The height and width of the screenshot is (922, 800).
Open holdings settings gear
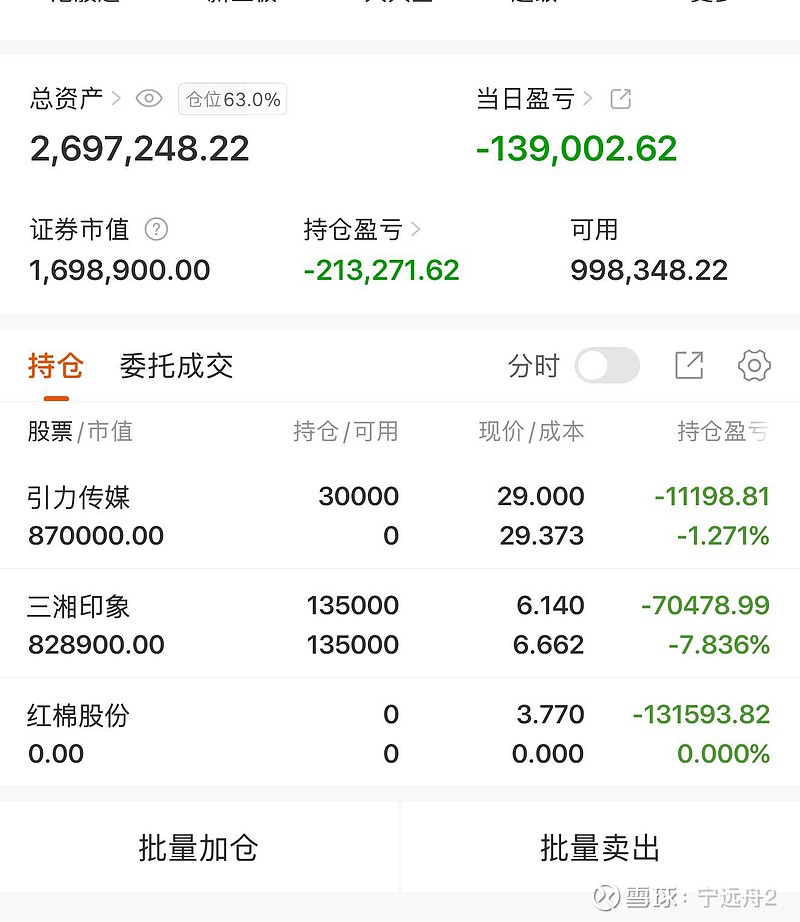[754, 366]
